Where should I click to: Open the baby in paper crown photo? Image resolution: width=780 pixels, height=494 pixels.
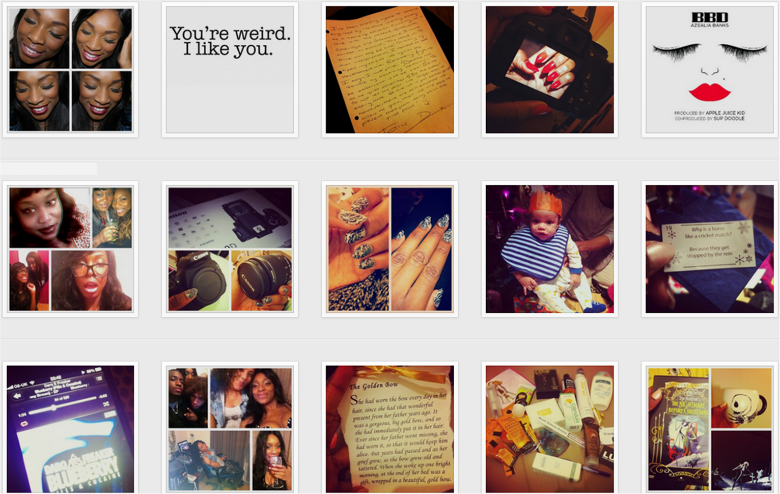coord(550,249)
